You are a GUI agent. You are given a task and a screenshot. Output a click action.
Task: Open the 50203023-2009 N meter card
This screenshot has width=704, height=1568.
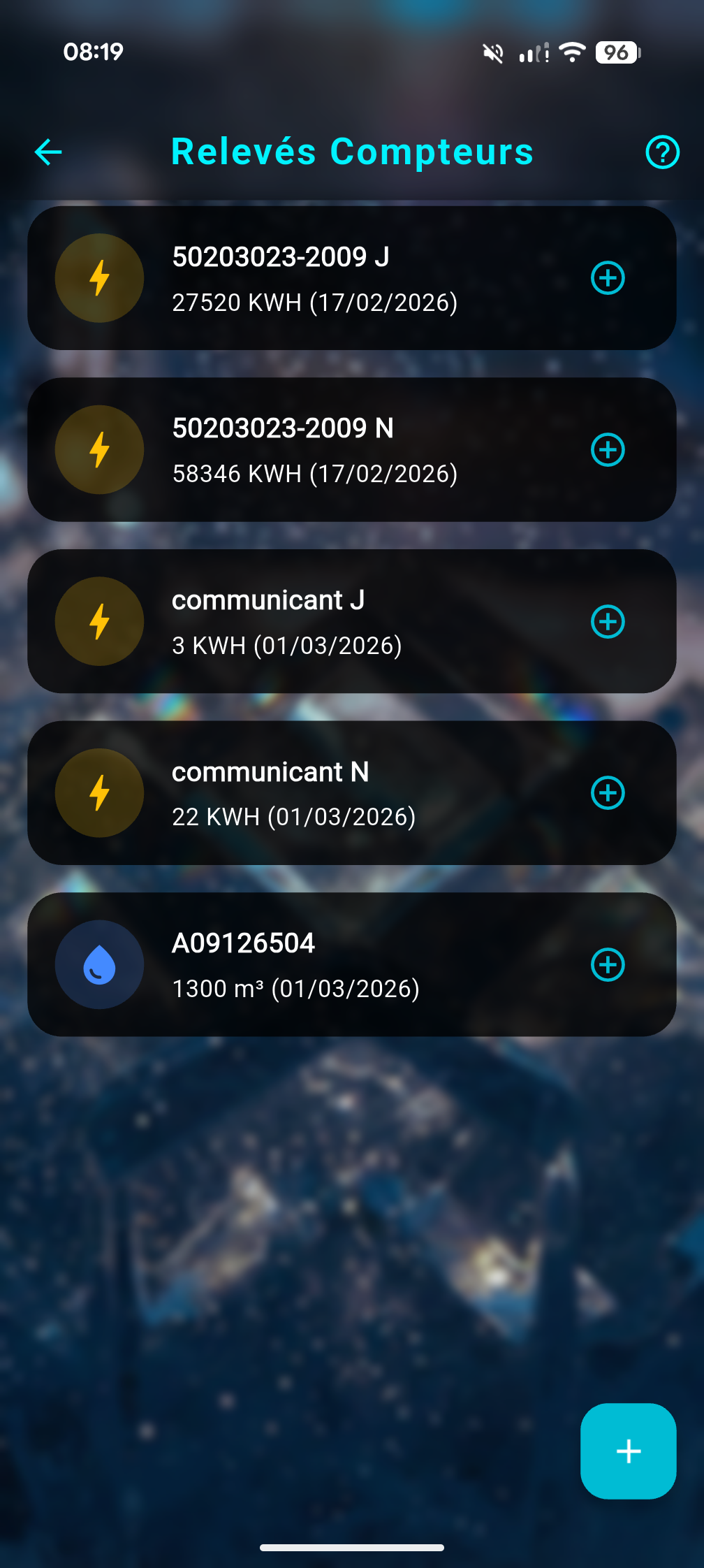point(314,450)
